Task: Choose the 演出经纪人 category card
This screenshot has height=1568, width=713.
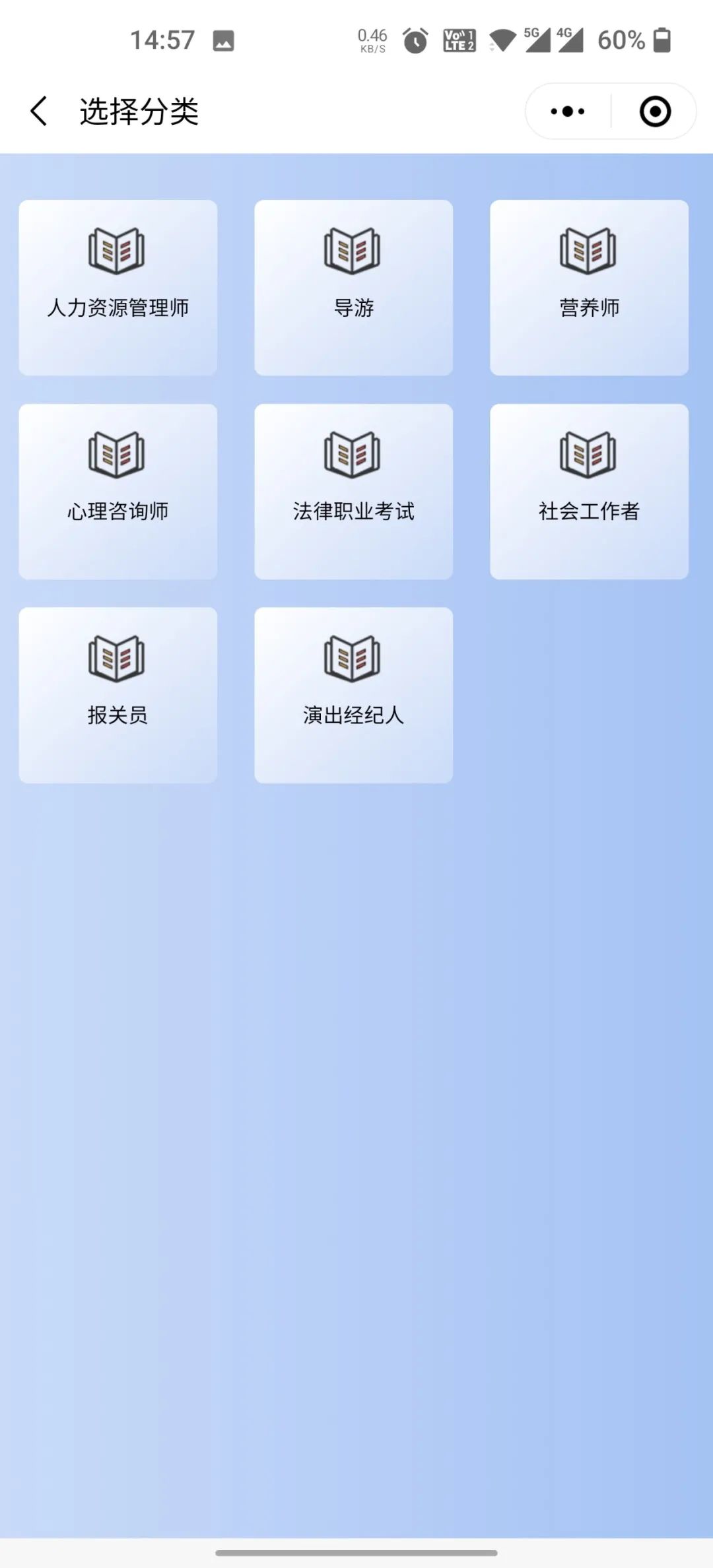Action: tap(353, 695)
